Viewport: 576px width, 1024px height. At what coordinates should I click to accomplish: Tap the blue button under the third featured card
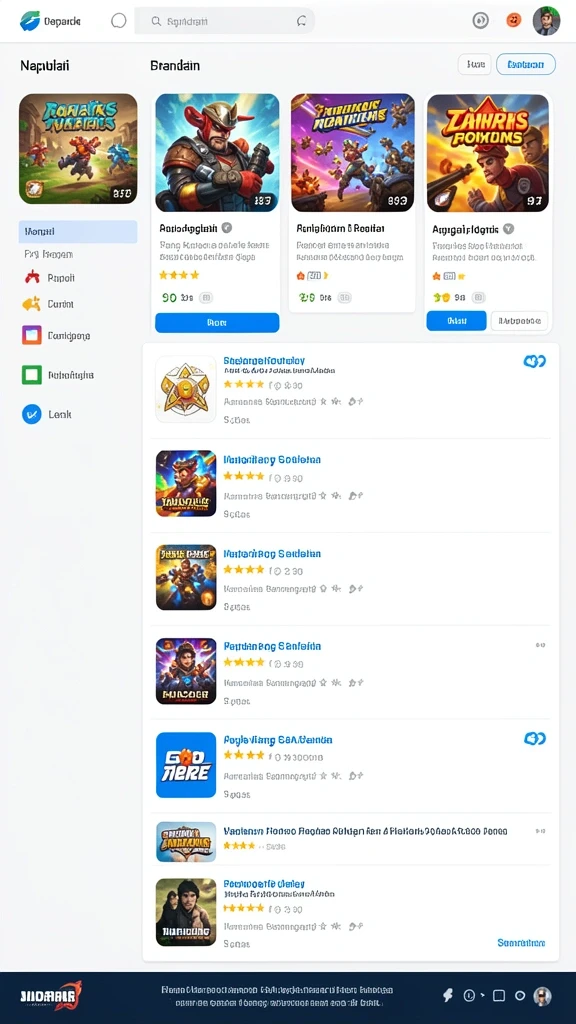[x=456, y=321]
